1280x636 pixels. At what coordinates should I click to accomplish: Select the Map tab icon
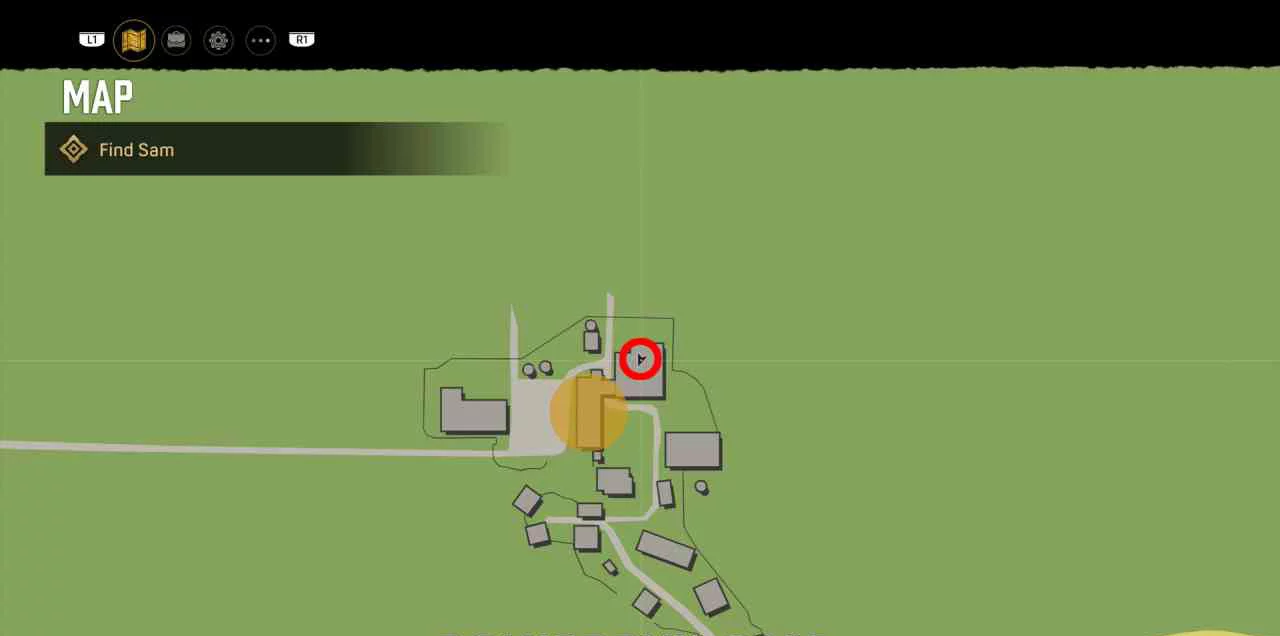[x=134, y=40]
